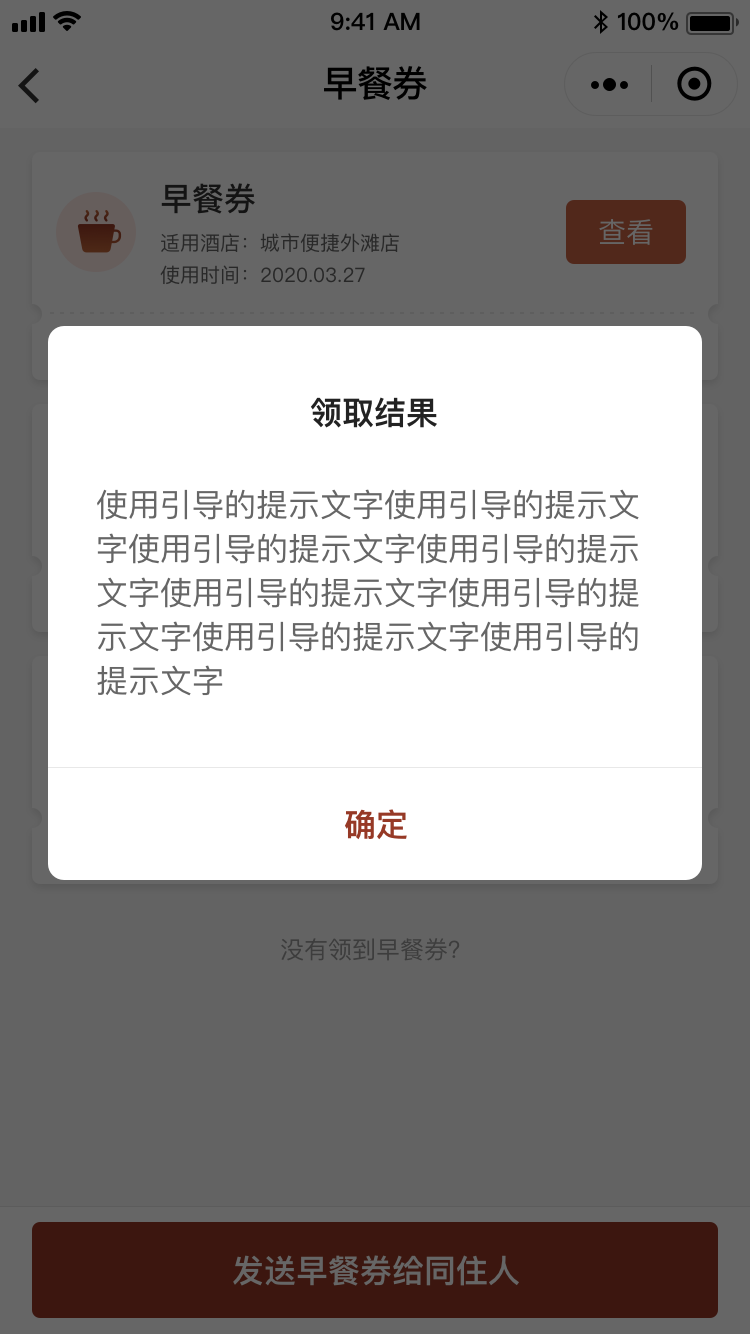Open the mini program more options menu
The image size is (750, 1334).
click(609, 85)
